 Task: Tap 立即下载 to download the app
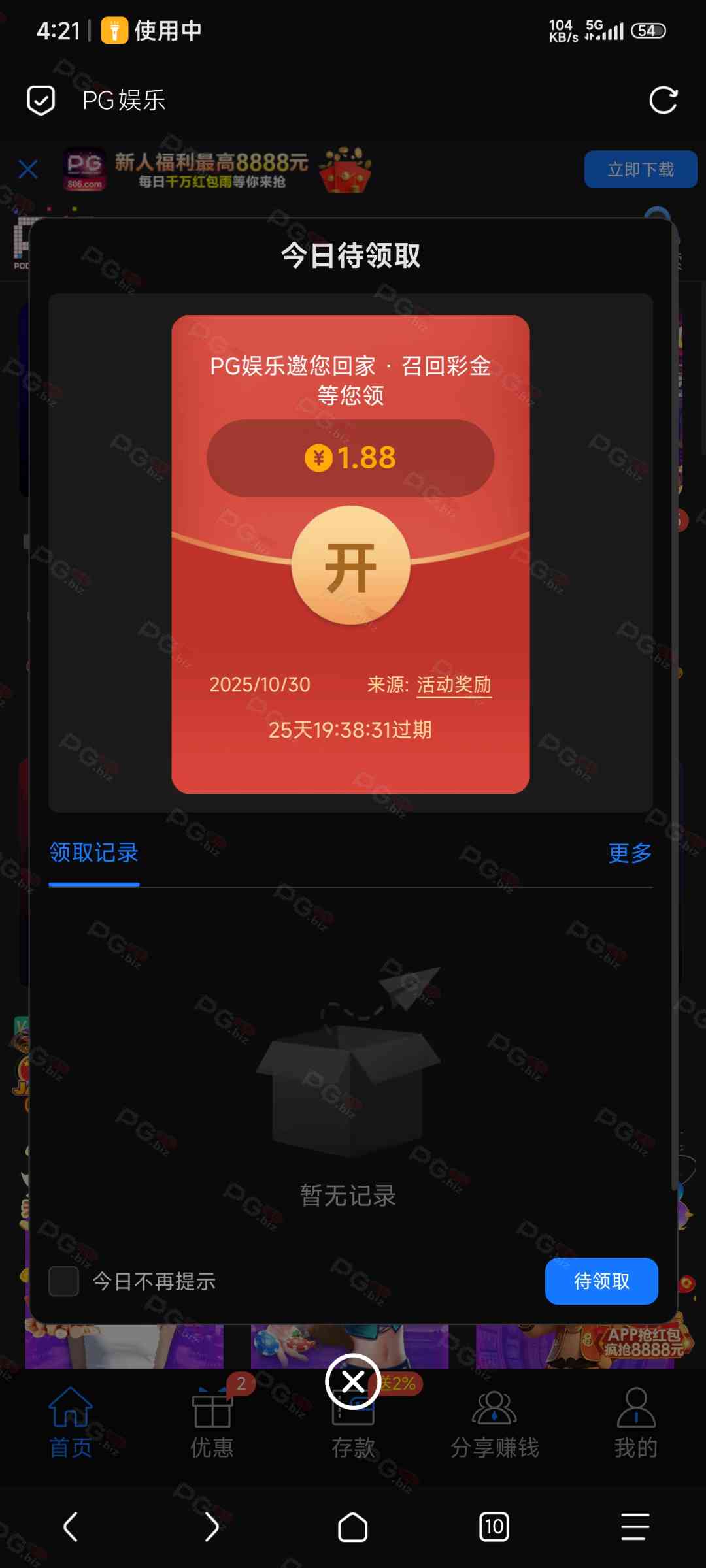tap(640, 170)
